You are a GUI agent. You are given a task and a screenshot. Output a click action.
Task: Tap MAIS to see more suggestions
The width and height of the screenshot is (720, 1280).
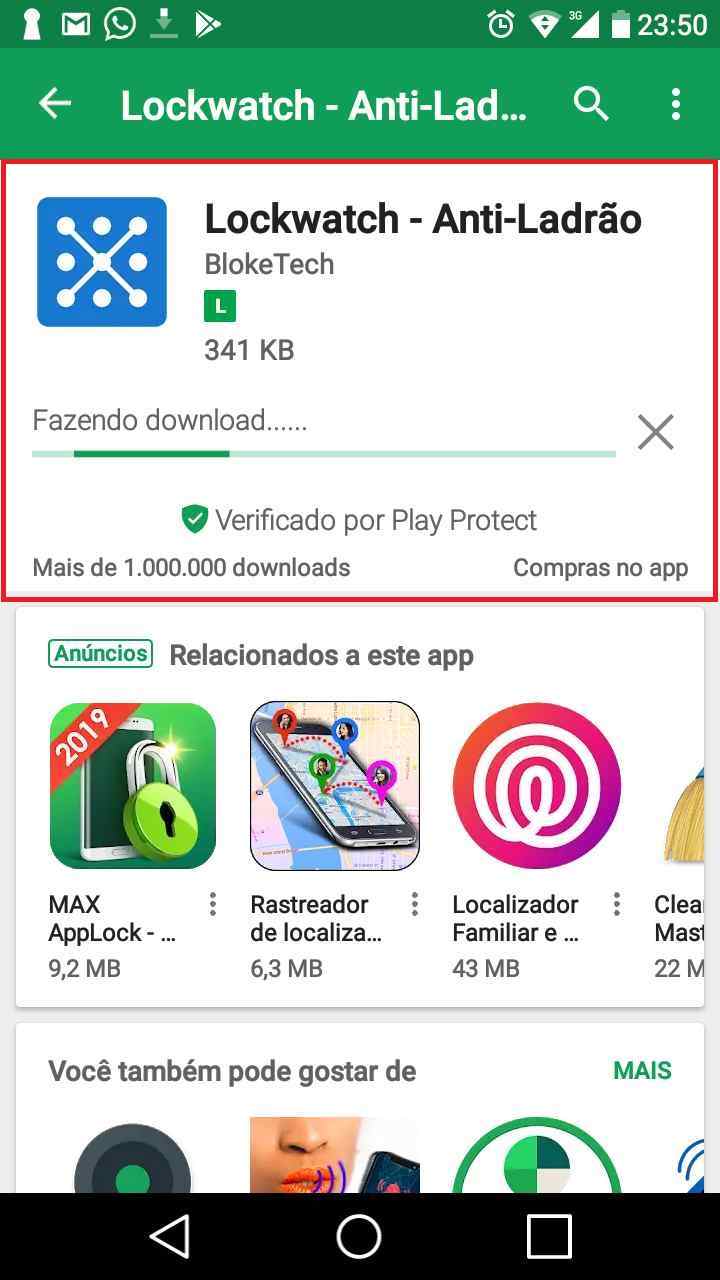tap(642, 1071)
